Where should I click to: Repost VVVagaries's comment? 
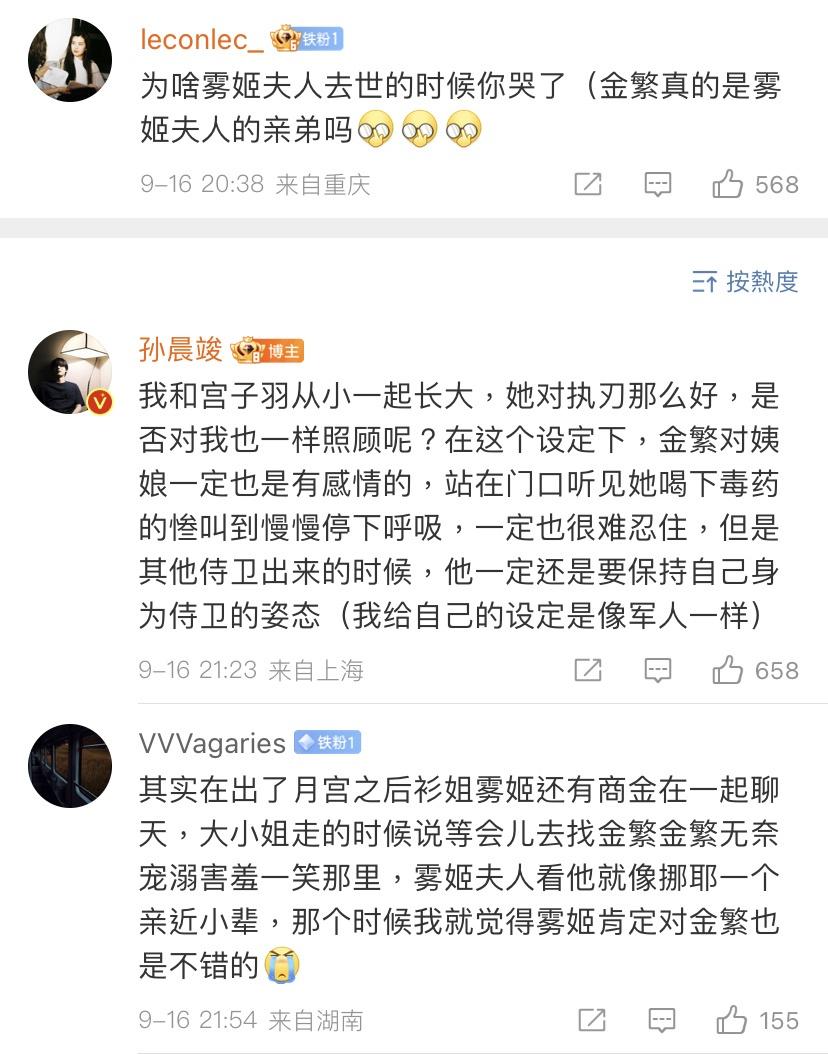click(592, 1020)
